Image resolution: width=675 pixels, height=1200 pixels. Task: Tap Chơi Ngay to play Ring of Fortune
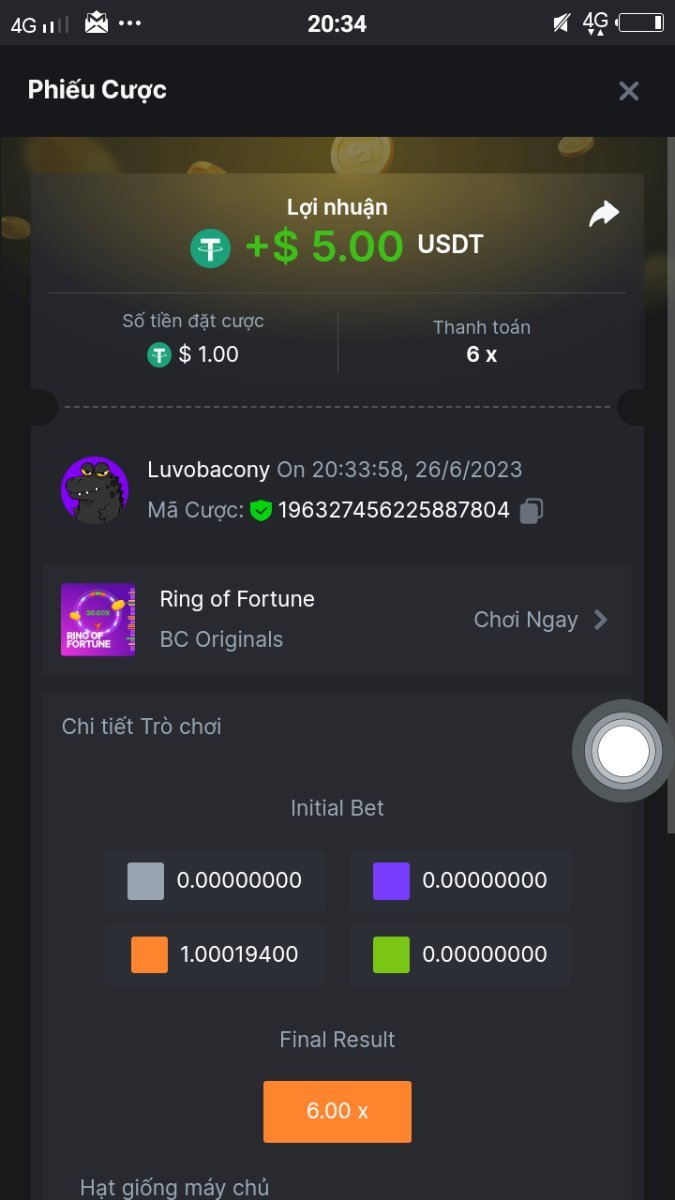(x=540, y=620)
